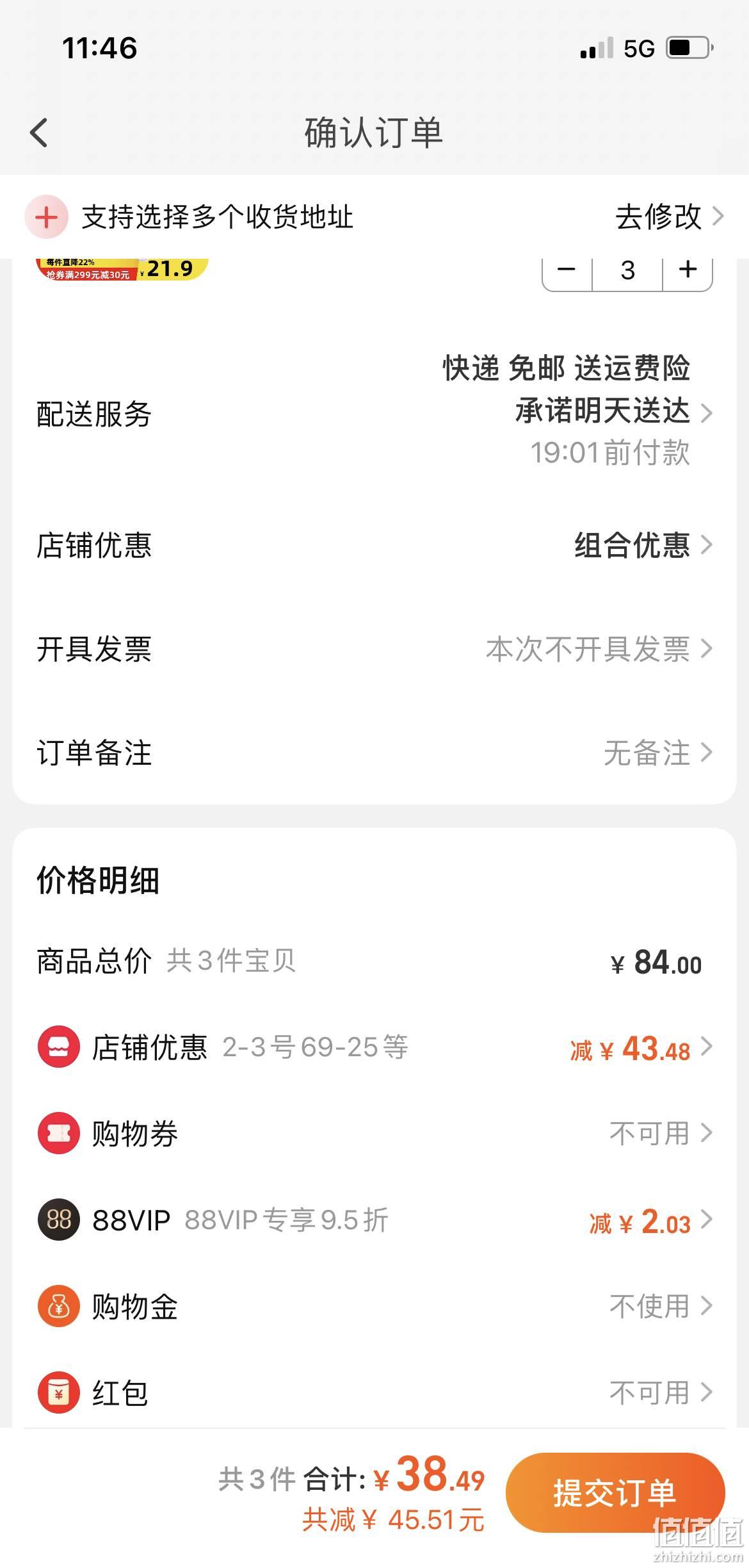Open the 购物金 options

point(374,1306)
